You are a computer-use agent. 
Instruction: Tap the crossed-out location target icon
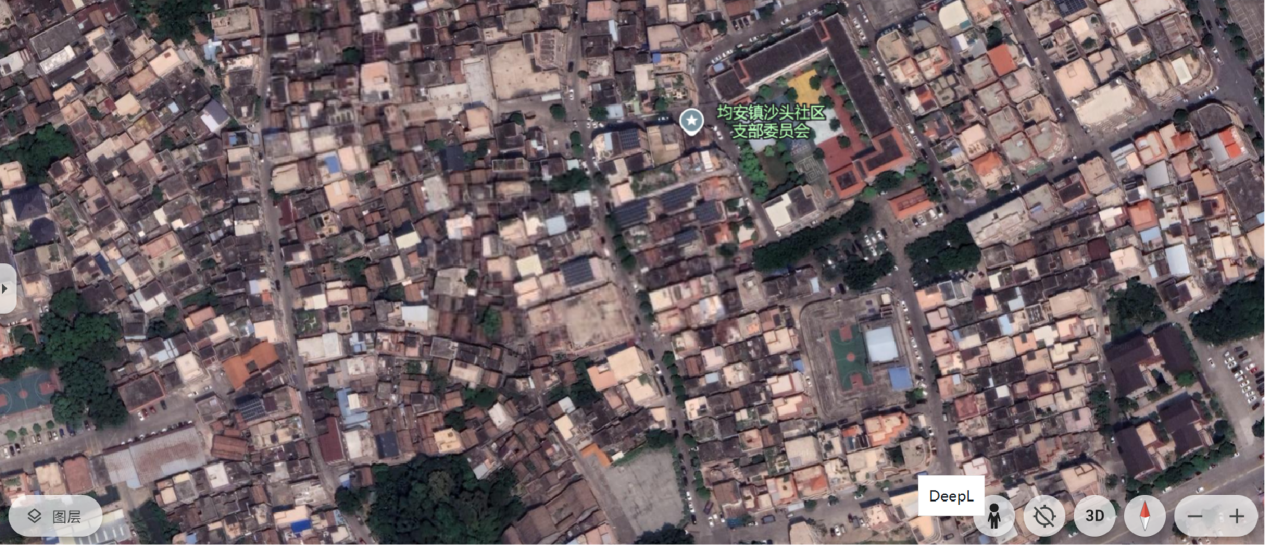pos(1045,516)
